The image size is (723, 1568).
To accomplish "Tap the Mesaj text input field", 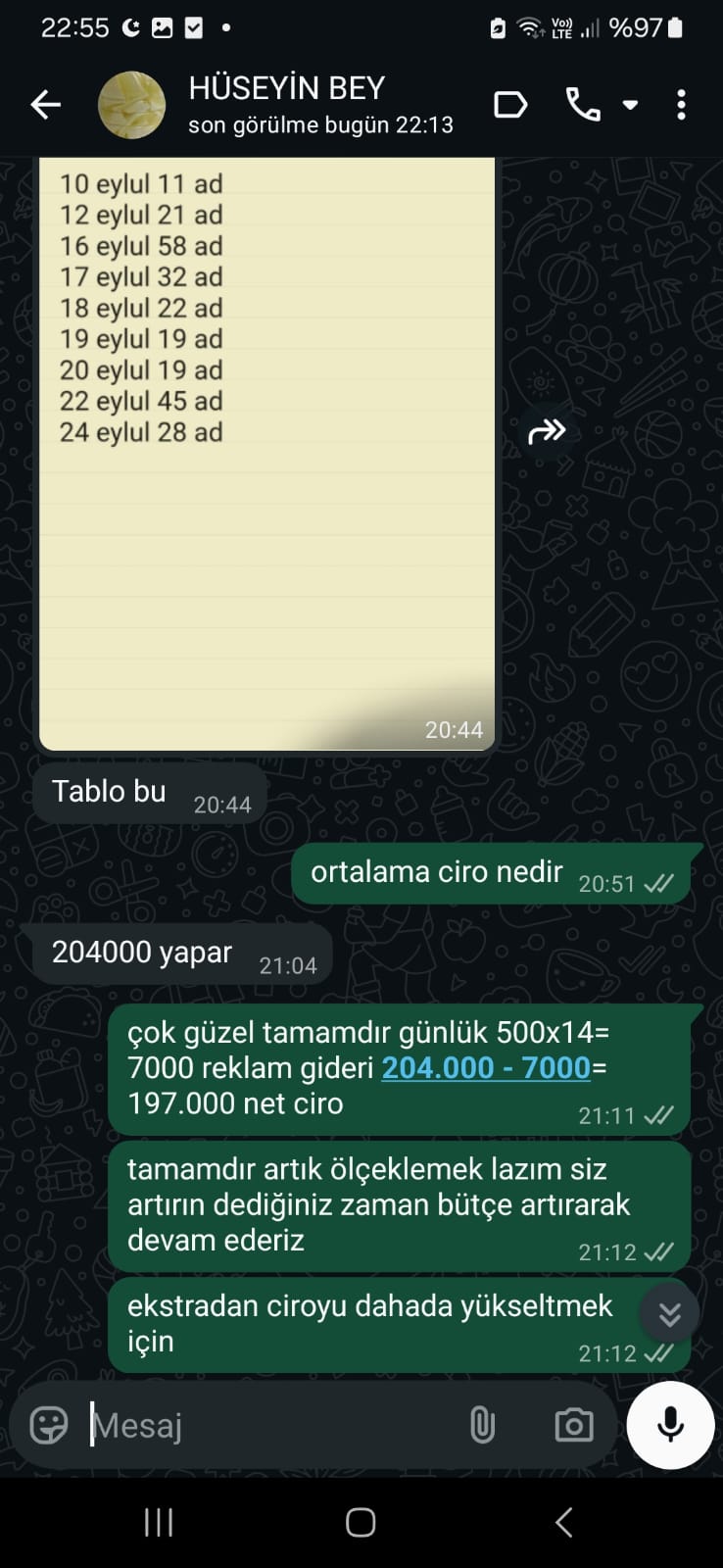I will pos(245,1426).
